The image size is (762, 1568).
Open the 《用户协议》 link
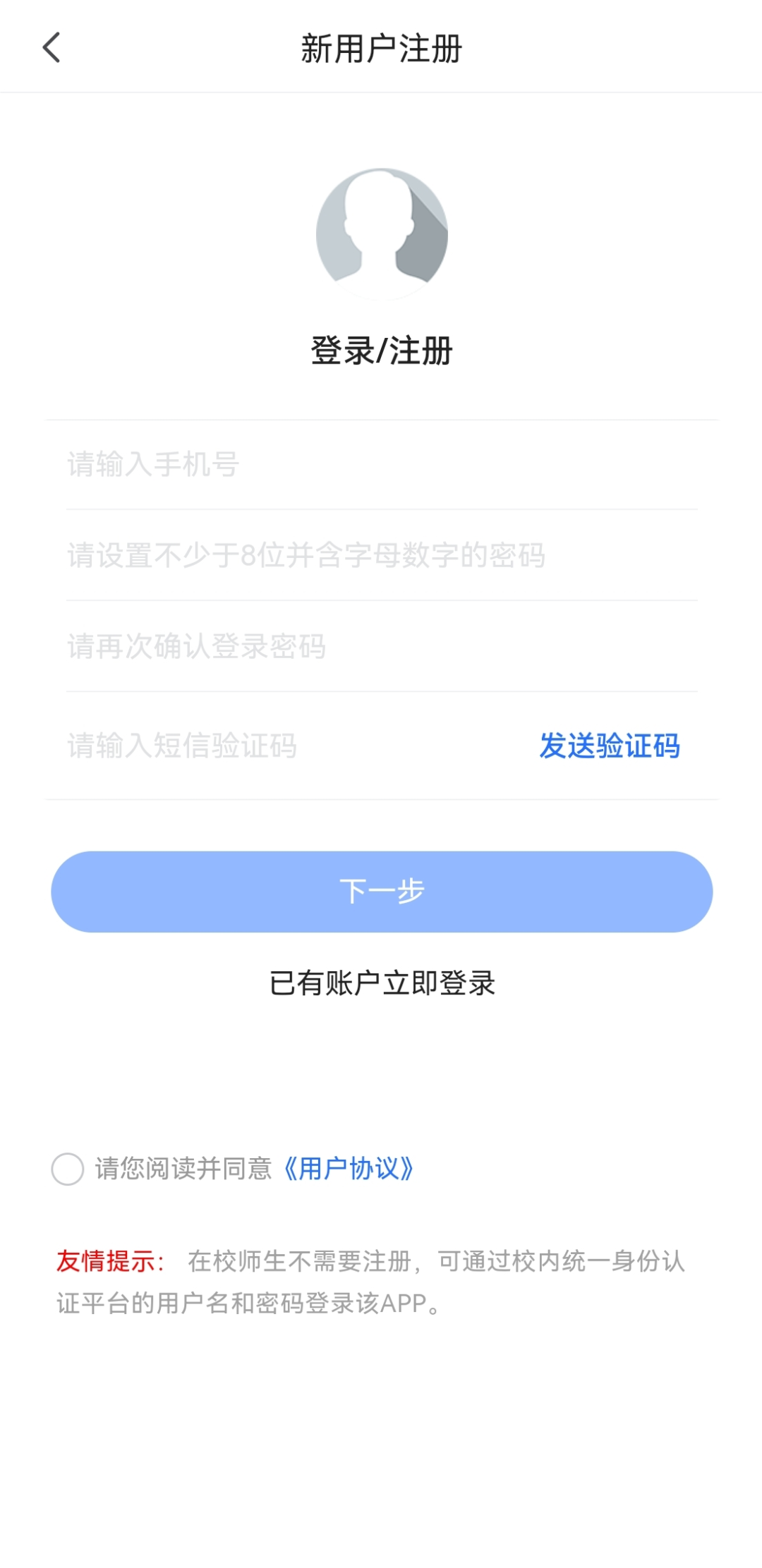[349, 1169]
